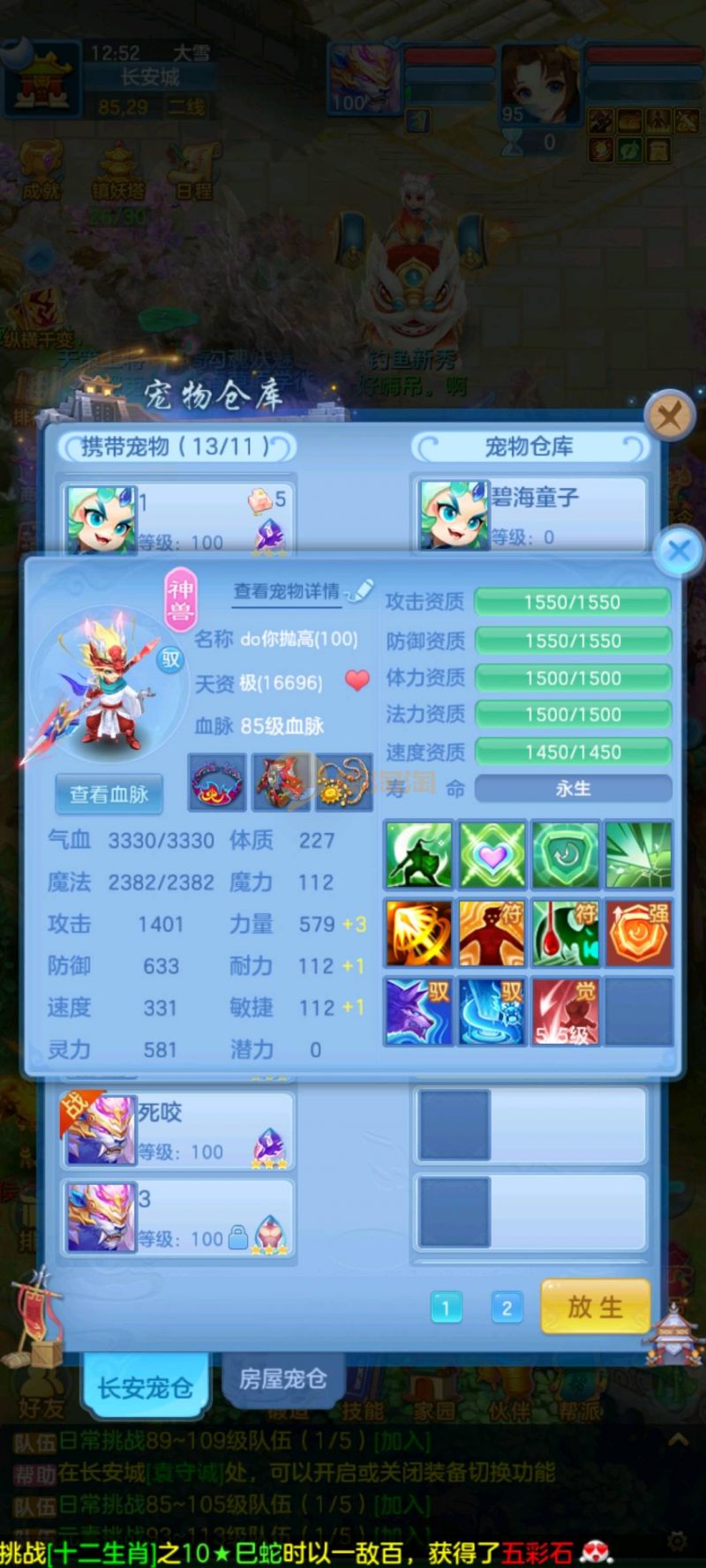Go to warehouse page 2

click(x=507, y=1308)
